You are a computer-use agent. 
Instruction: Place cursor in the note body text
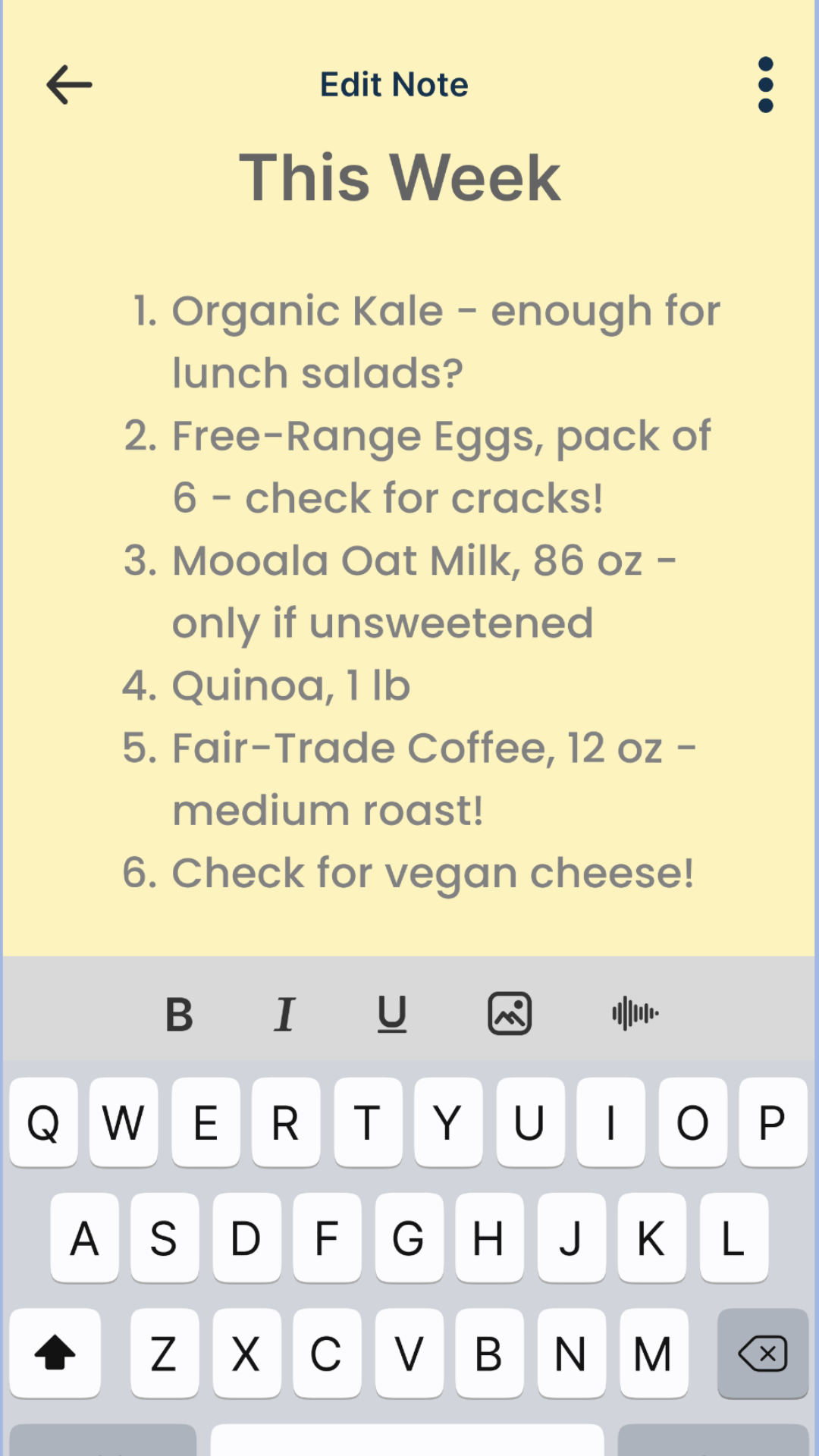click(x=409, y=591)
